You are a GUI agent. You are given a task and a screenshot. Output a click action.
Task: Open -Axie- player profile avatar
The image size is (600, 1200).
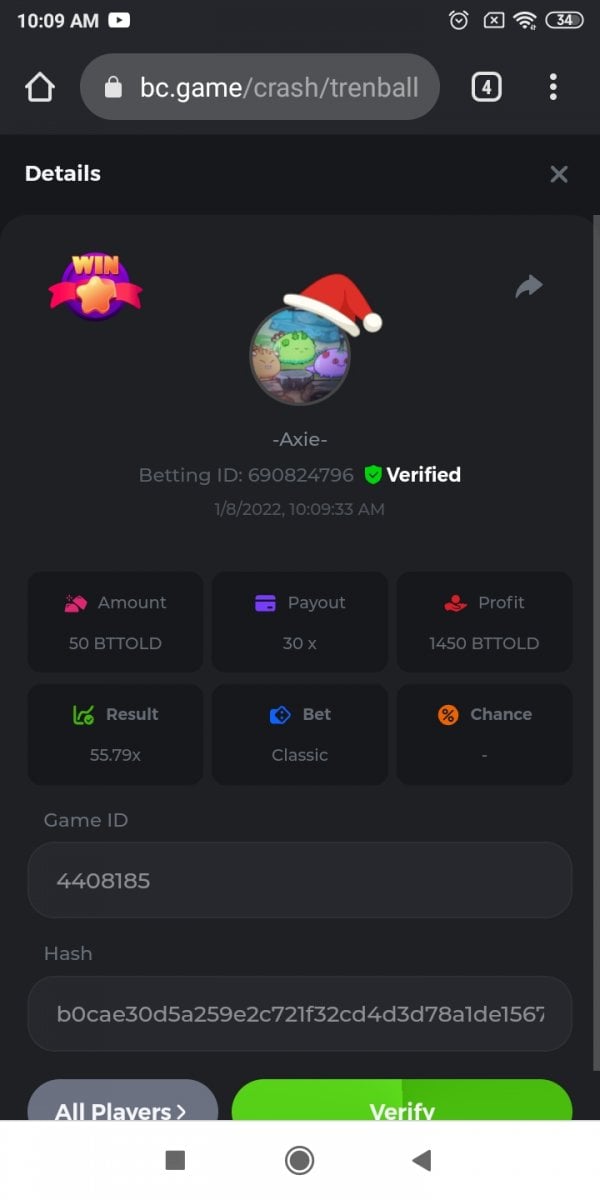(300, 355)
